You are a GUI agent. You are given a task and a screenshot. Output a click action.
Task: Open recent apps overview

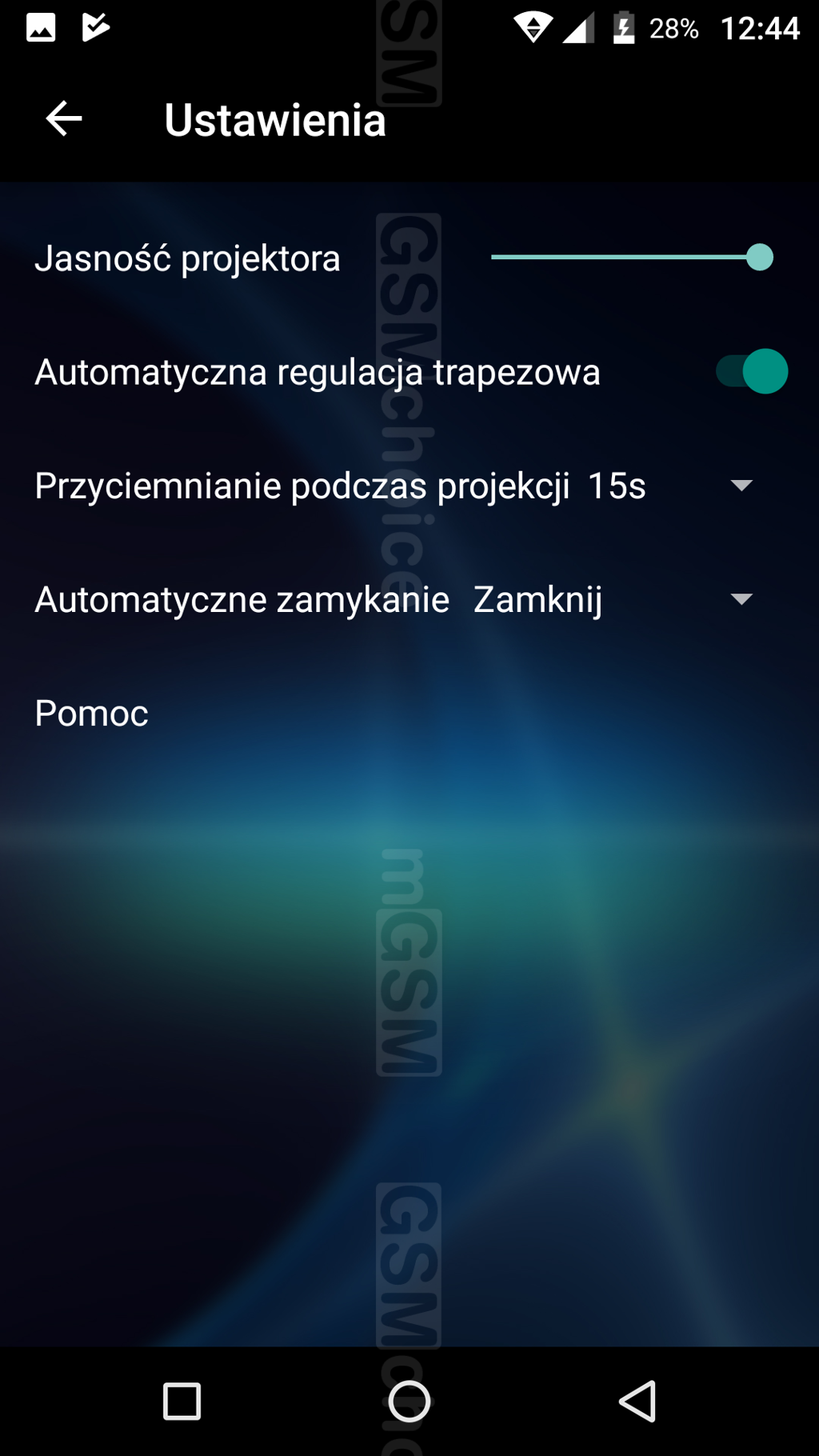182,1402
